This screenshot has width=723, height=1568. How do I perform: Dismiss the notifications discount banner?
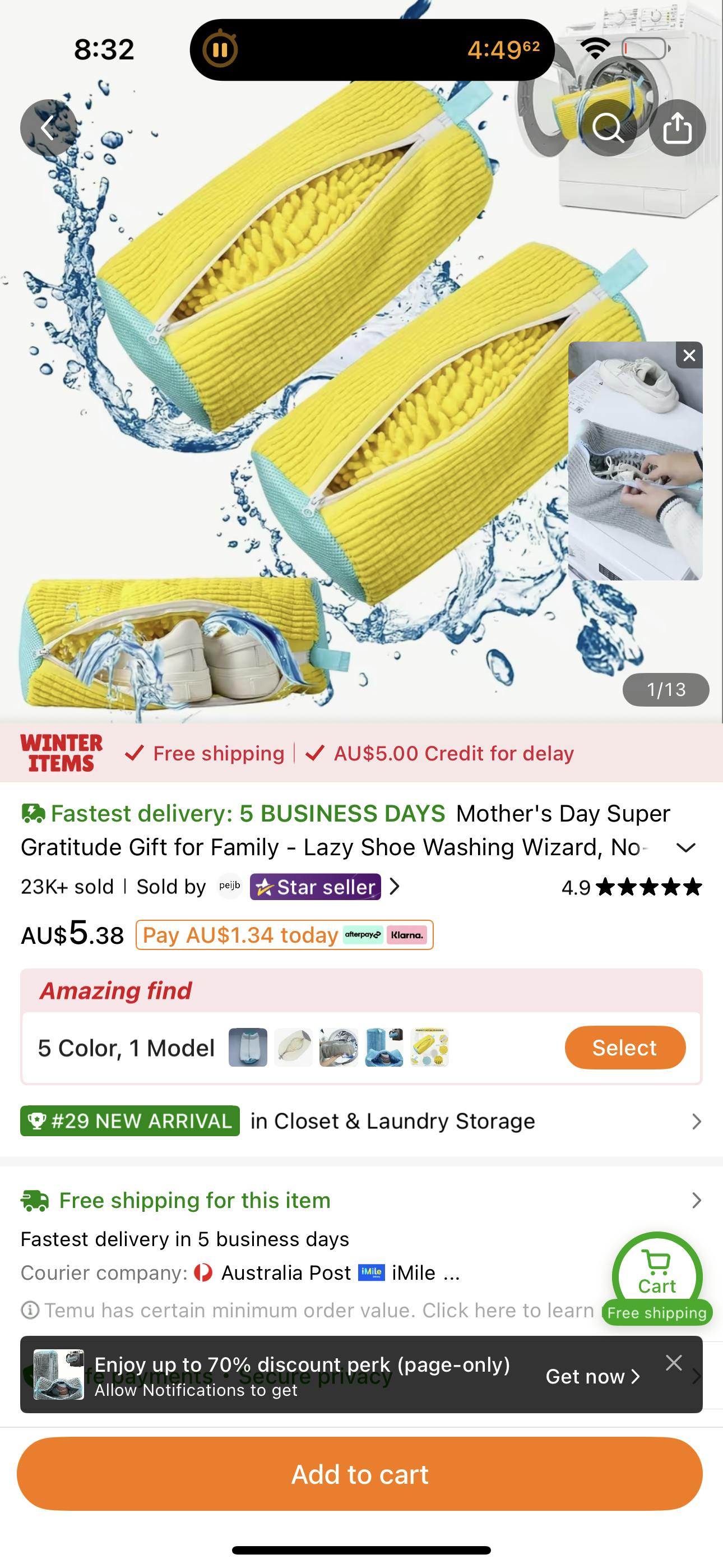pos(674,1362)
